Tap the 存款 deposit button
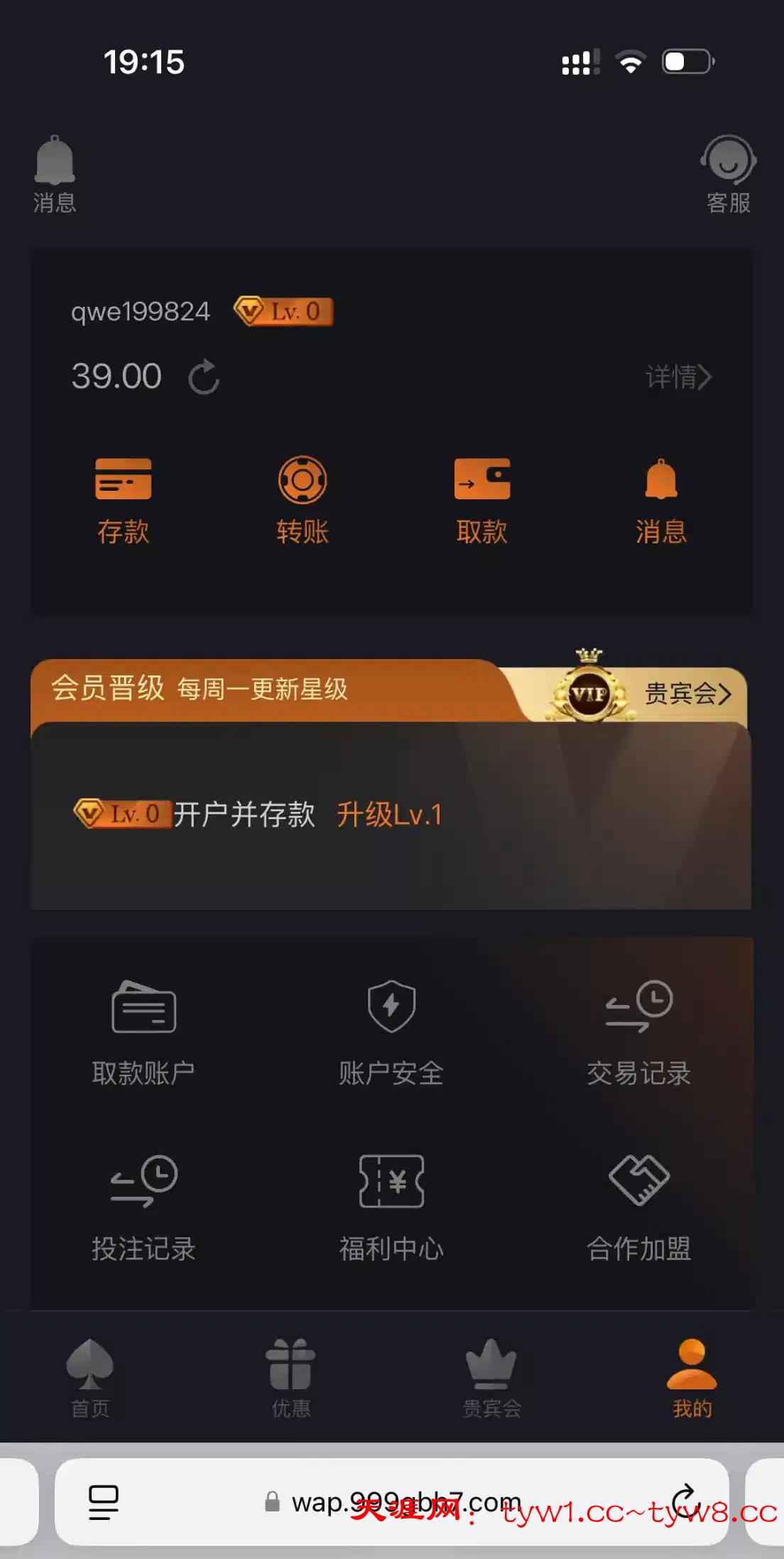 [123, 500]
